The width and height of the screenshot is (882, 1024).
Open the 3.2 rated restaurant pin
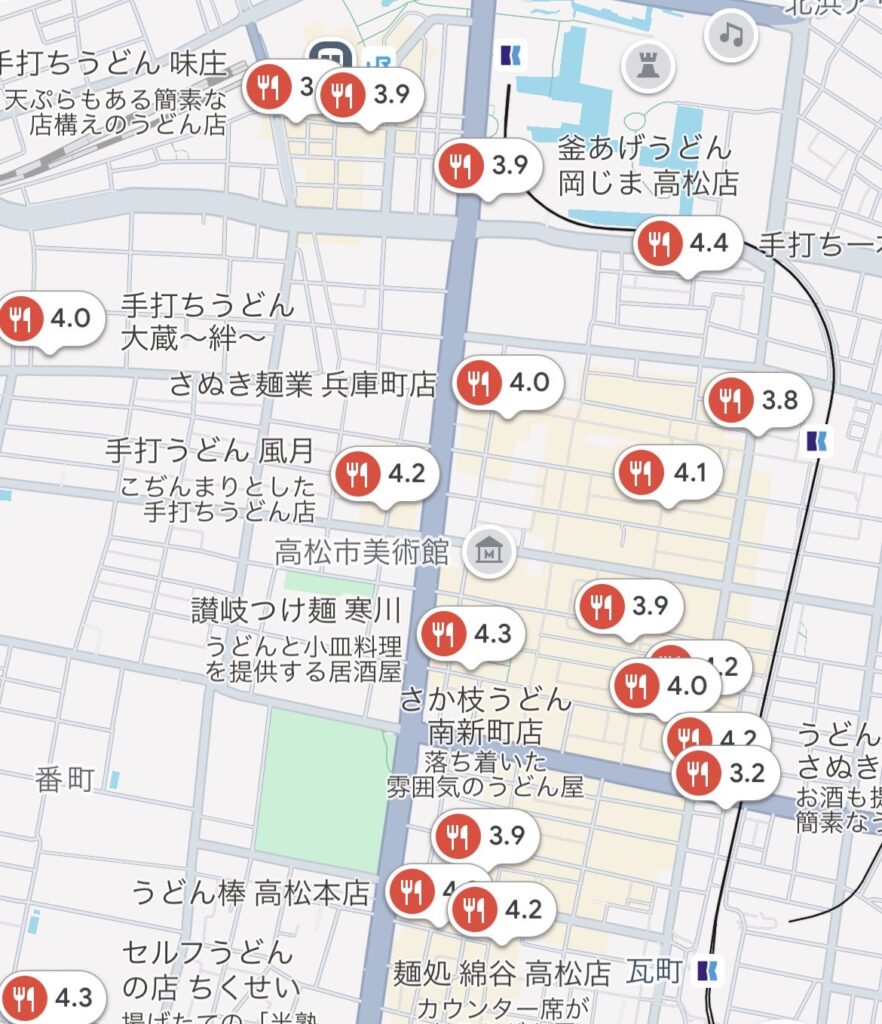[x=725, y=772]
